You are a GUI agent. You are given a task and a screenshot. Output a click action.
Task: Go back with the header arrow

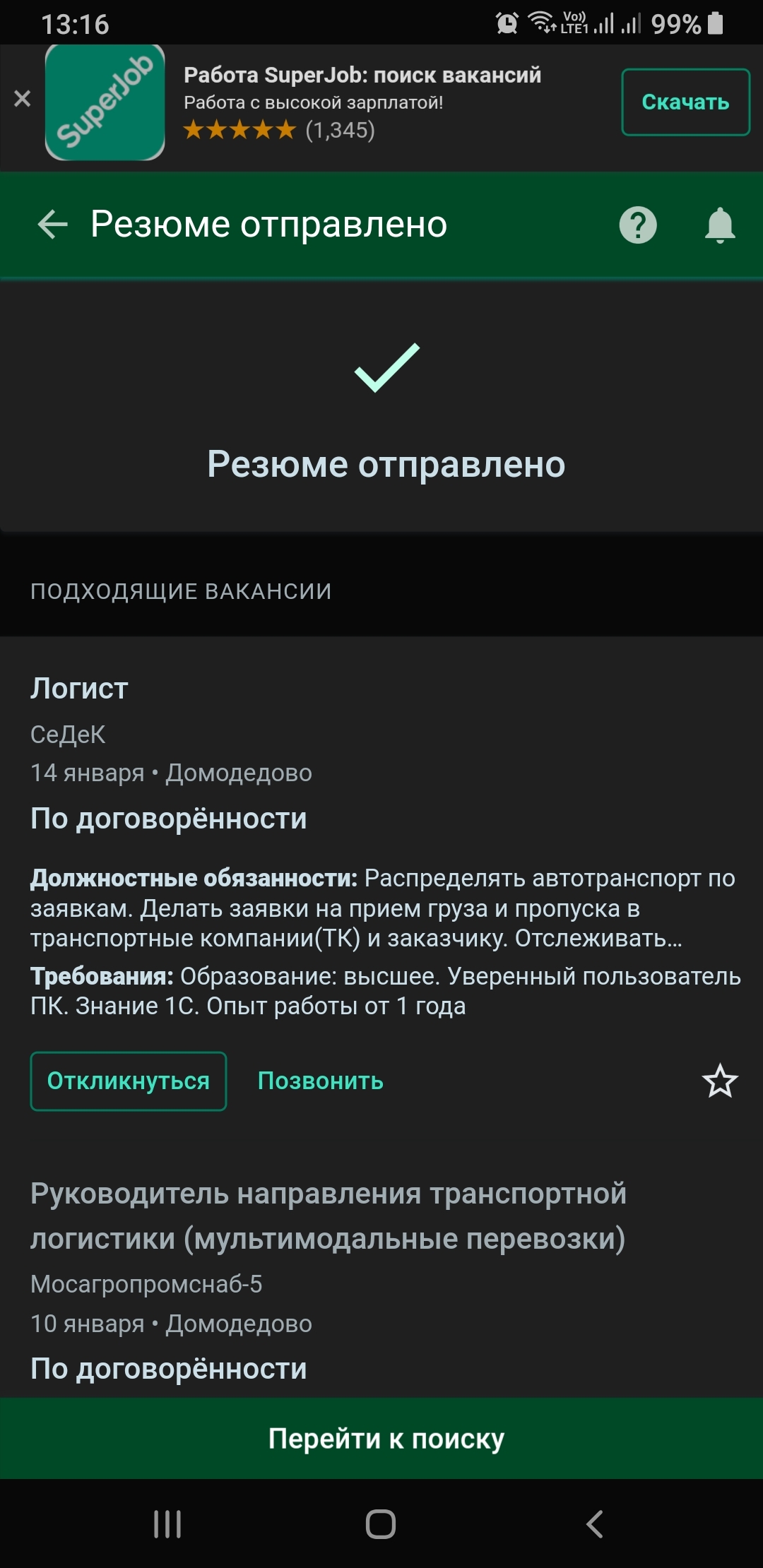click(52, 225)
